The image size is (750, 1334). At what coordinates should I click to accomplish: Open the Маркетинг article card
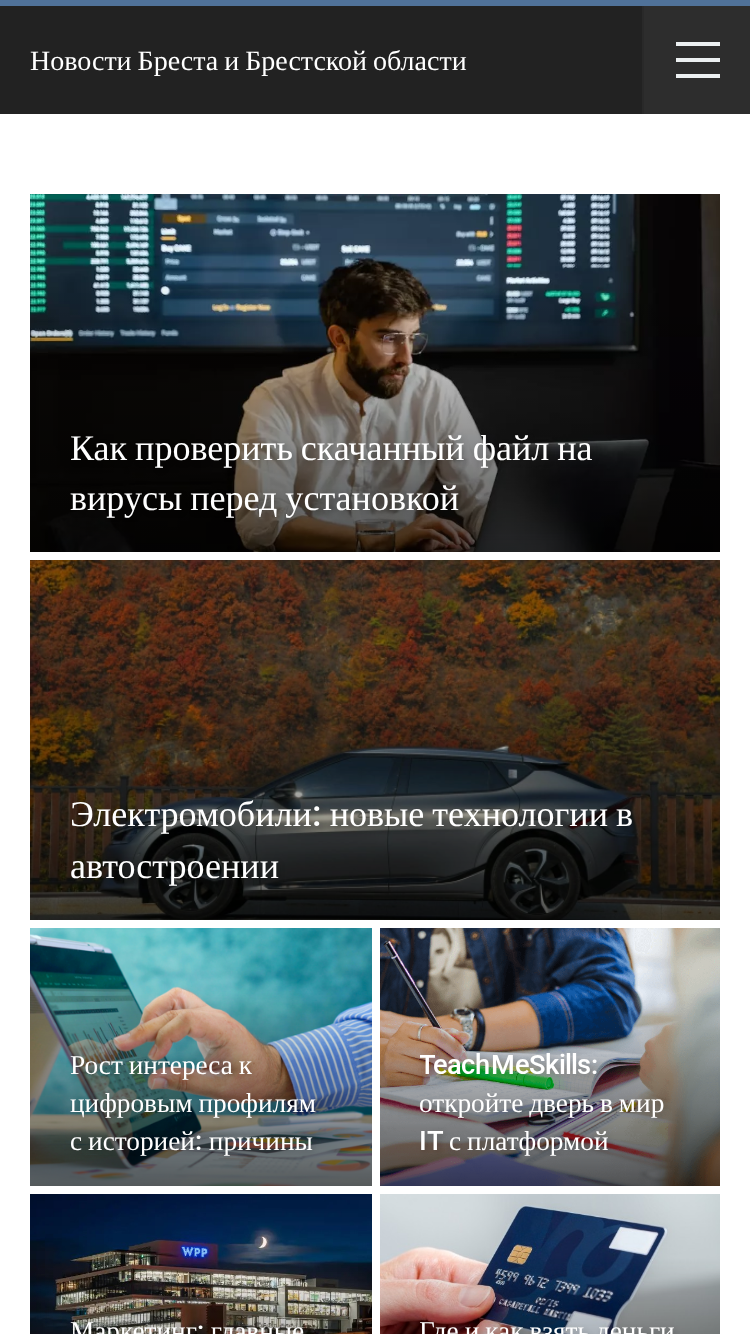pos(201,1264)
